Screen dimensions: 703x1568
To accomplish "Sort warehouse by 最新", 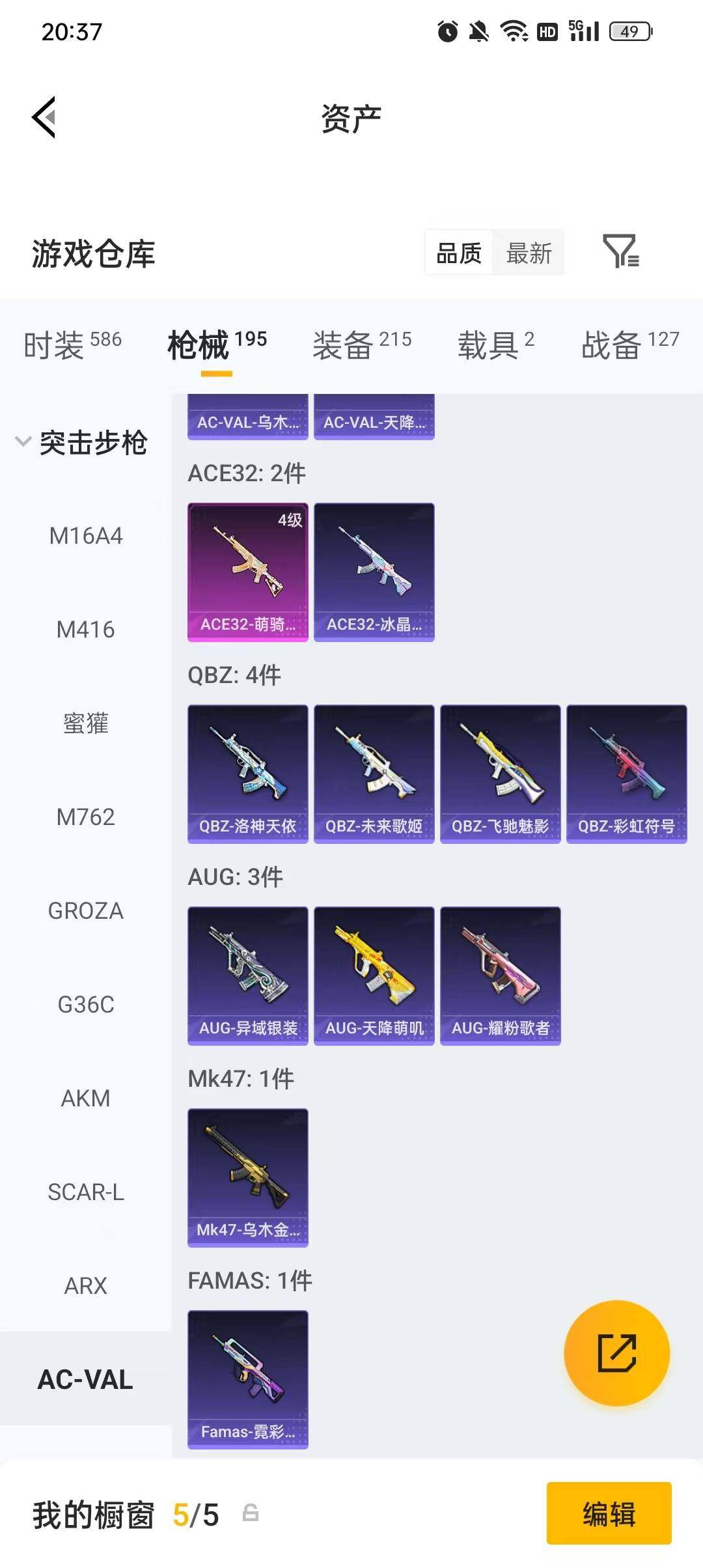I will click(x=529, y=253).
